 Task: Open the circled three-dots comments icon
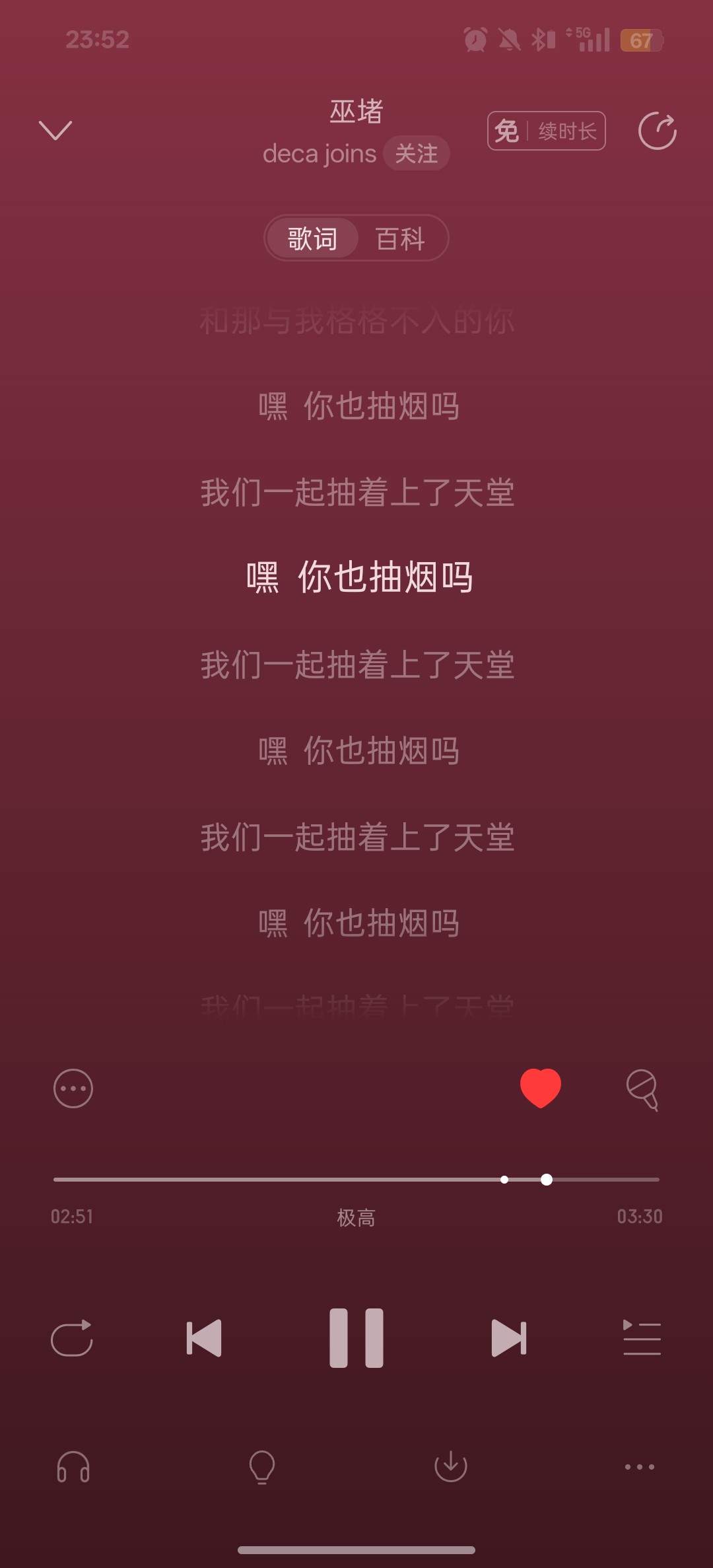(x=73, y=1088)
